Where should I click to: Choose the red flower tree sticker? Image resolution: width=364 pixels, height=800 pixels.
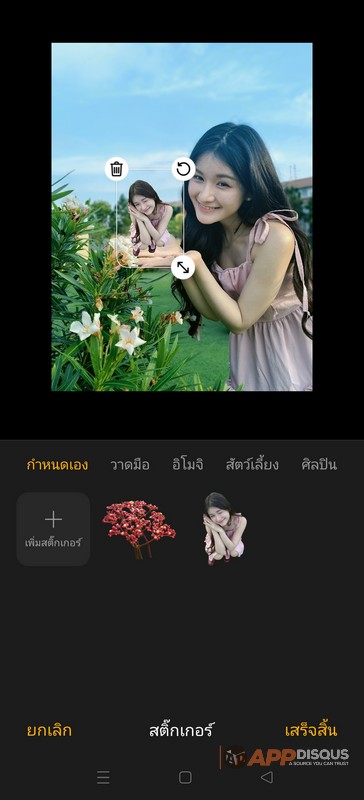click(x=139, y=529)
